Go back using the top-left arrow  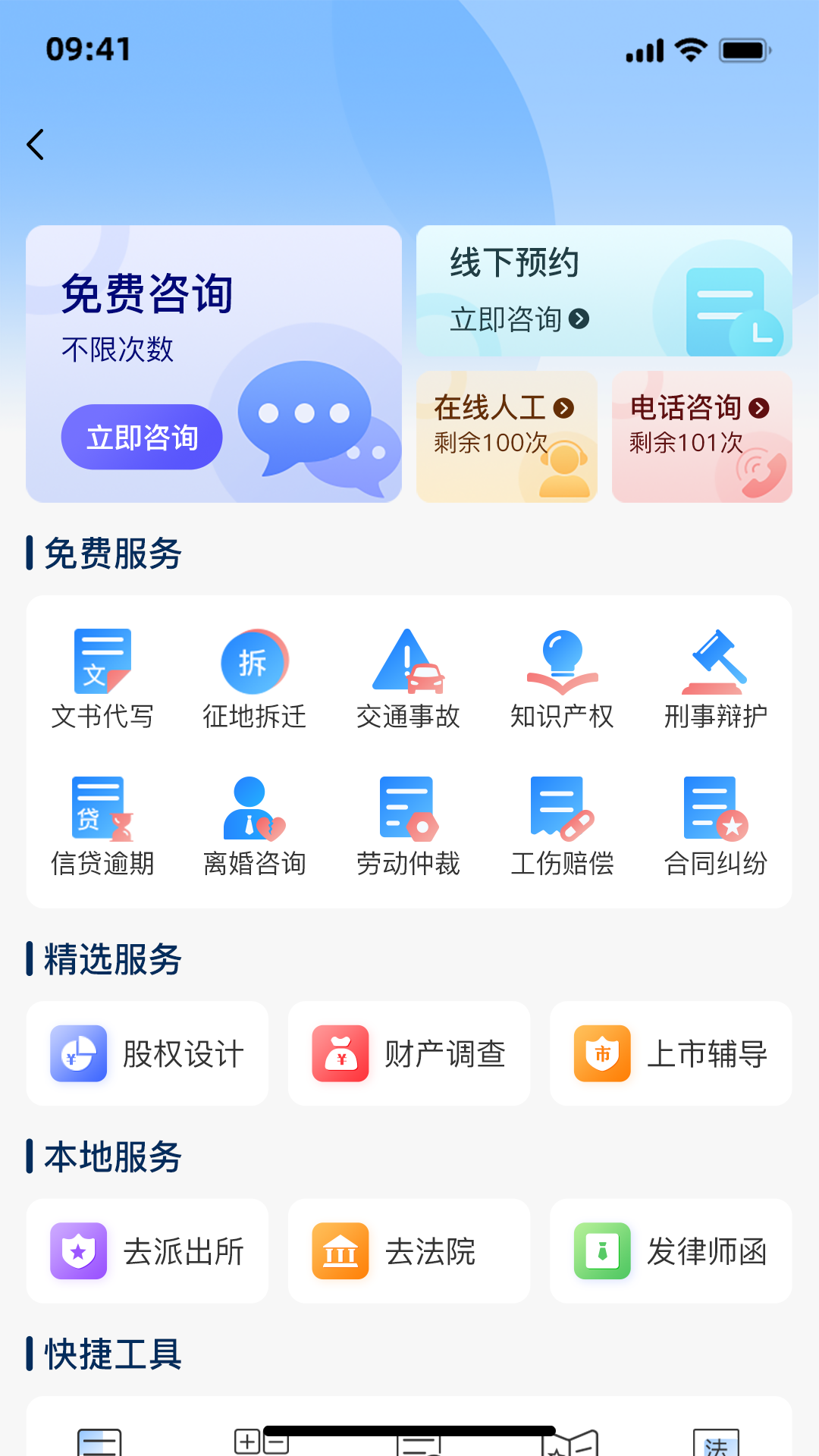point(35,144)
